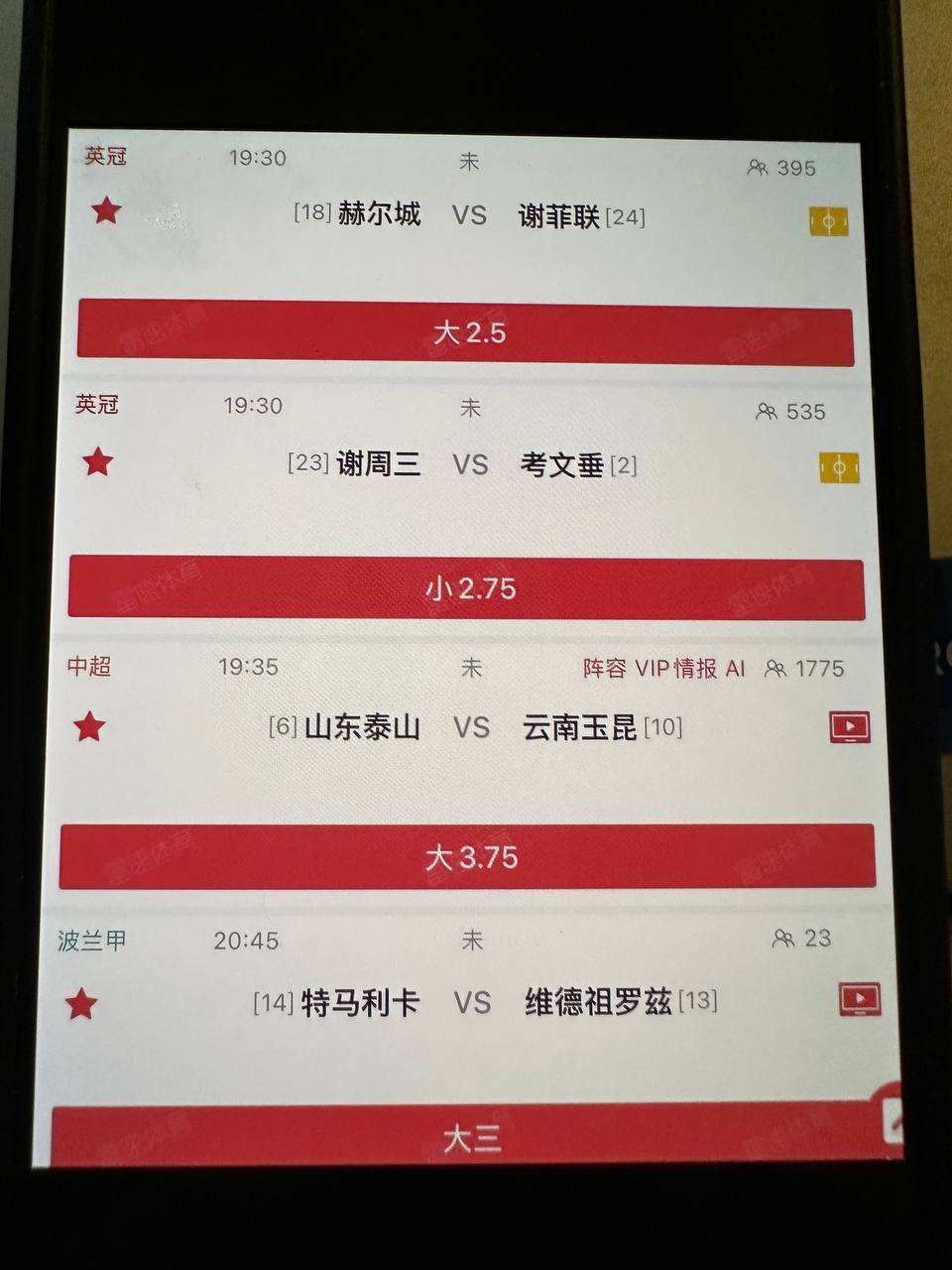Viewport: 952px width, 1270px height.
Task: Toggle favorite star for 谢周三 vs 考文垂
Action: point(97,461)
